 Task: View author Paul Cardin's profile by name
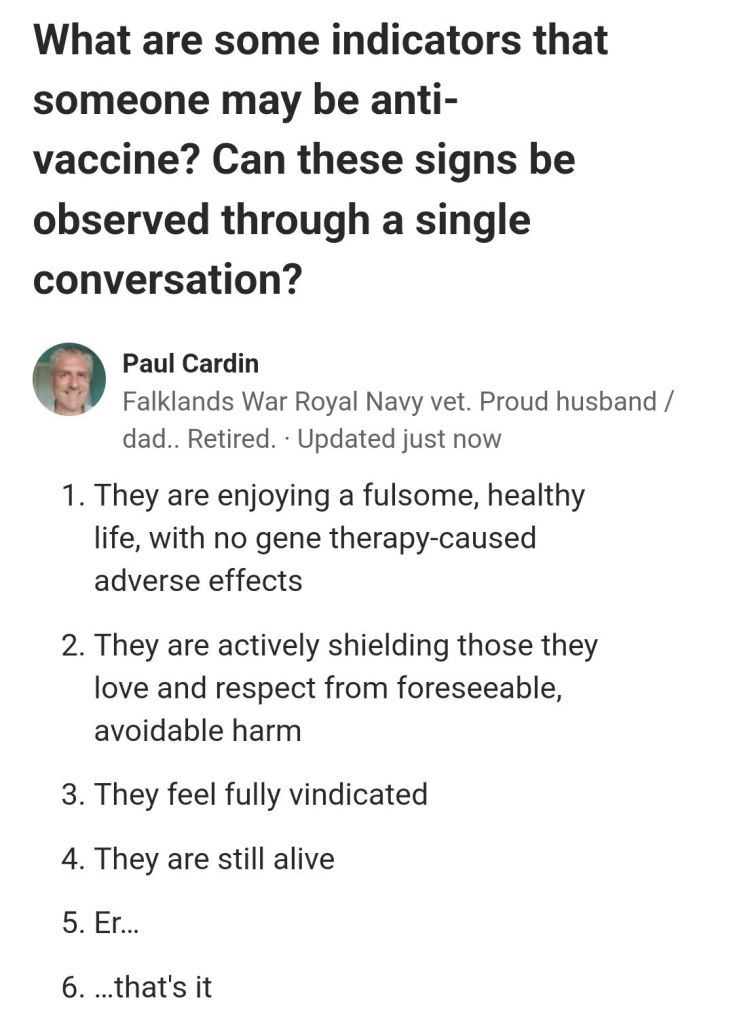pyautogui.click(x=190, y=363)
